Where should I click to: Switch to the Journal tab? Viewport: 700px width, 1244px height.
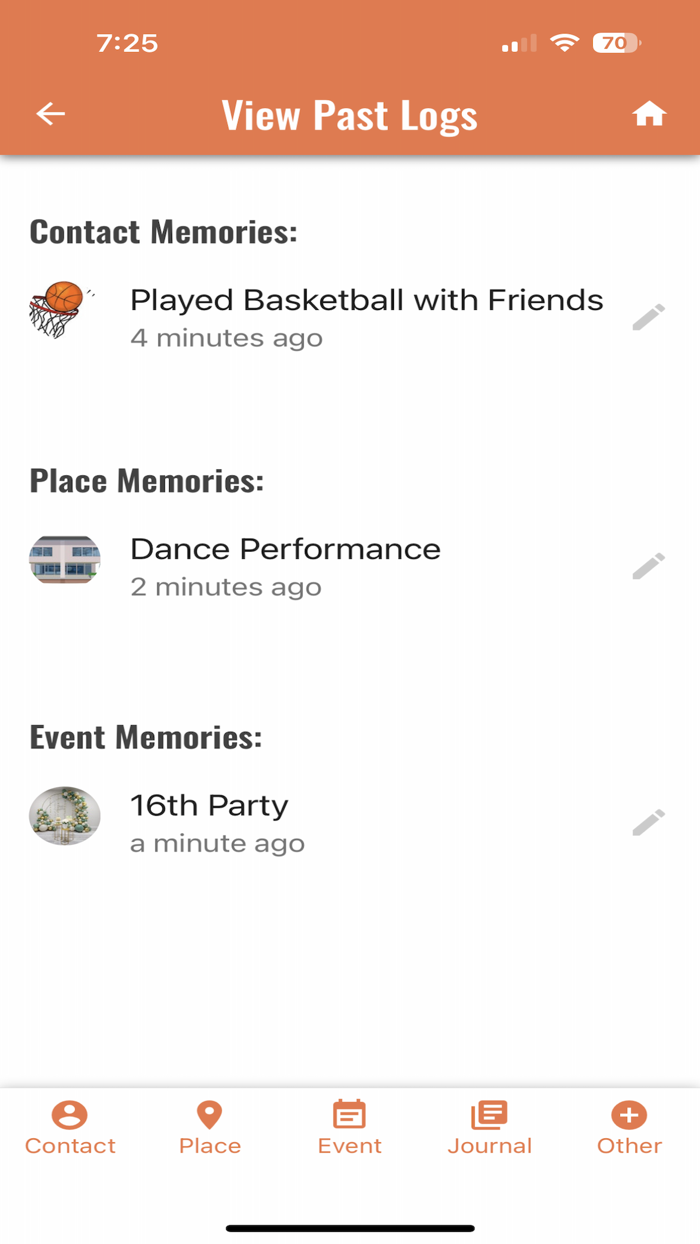click(x=489, y=1128)
